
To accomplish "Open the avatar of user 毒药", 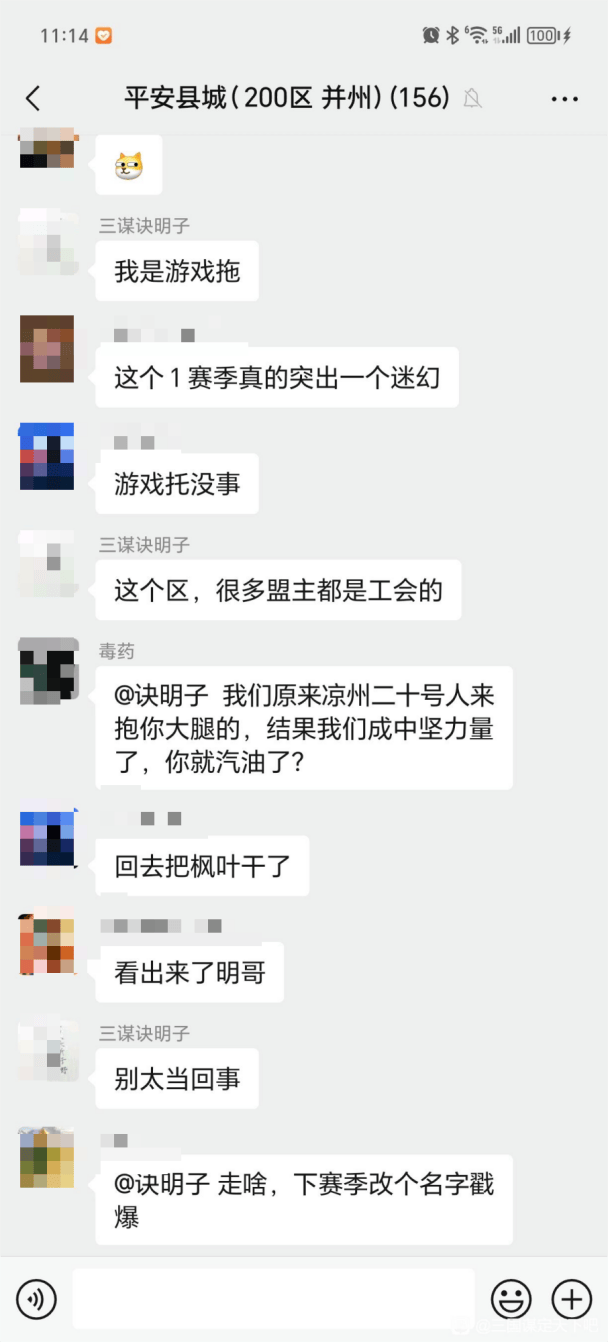I will pyautogui.click(x=47, y=668).
